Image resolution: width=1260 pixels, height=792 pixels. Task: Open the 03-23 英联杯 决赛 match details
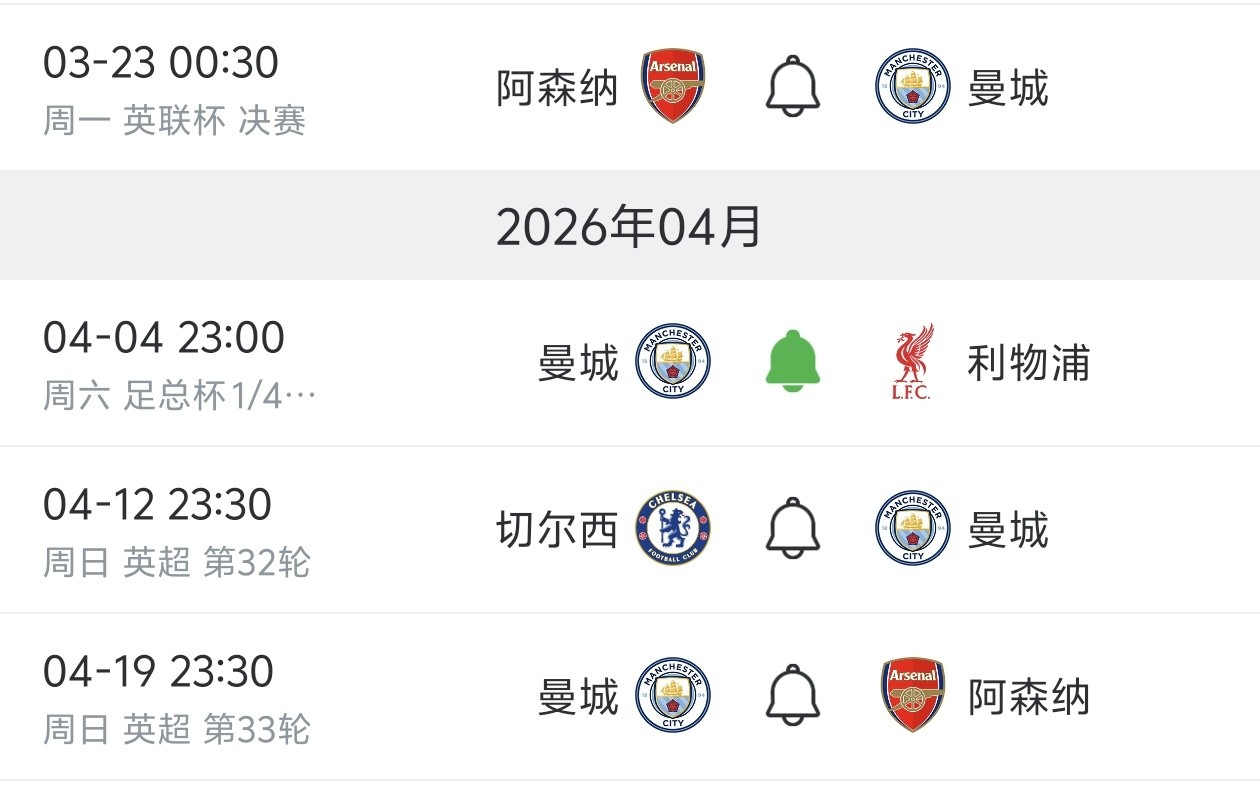[x=175, y=88]
